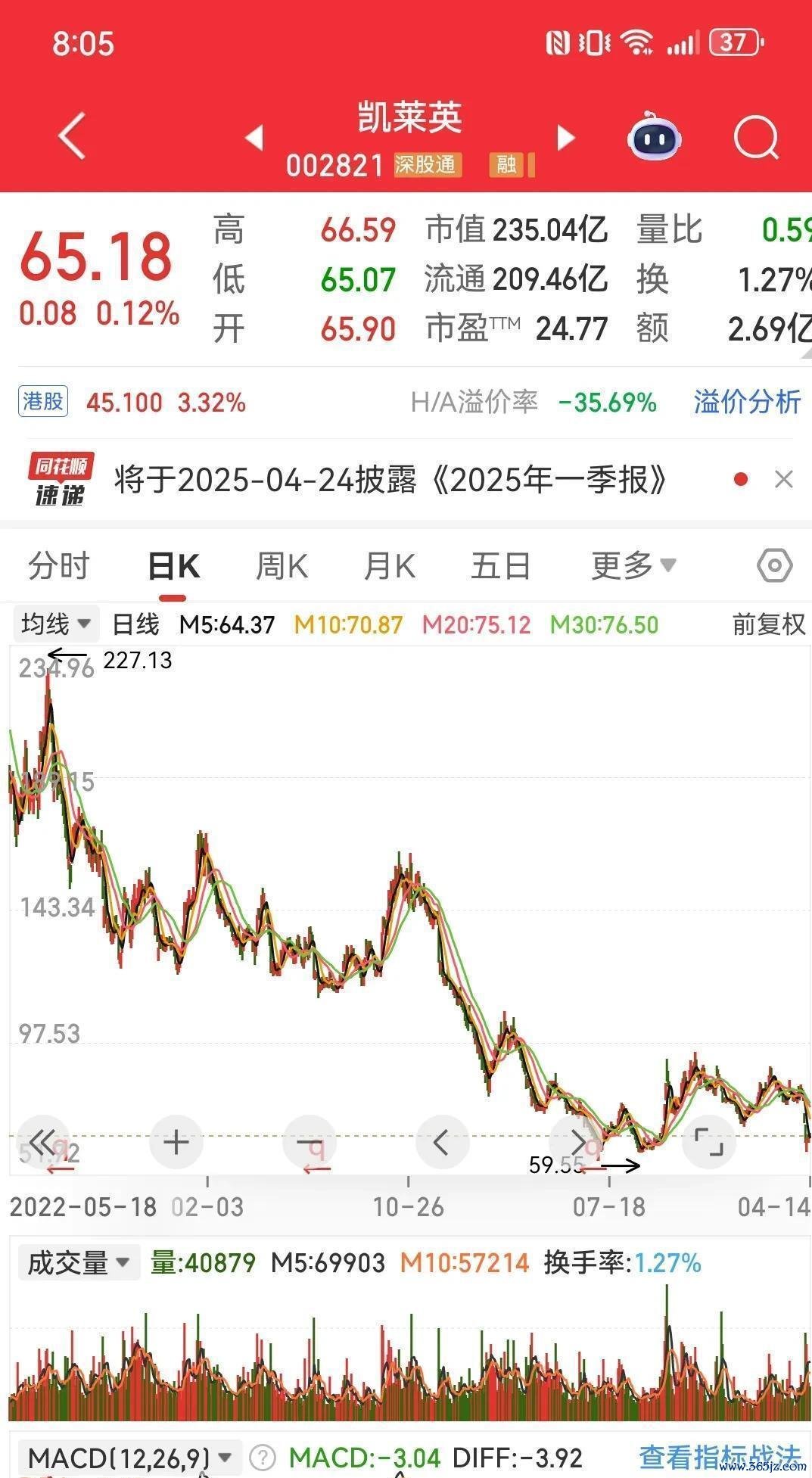Screen dimensions: 812x1478
Task: Dismiss the 2025年一季报 announcement banner
Action: (x=784, y=479)
